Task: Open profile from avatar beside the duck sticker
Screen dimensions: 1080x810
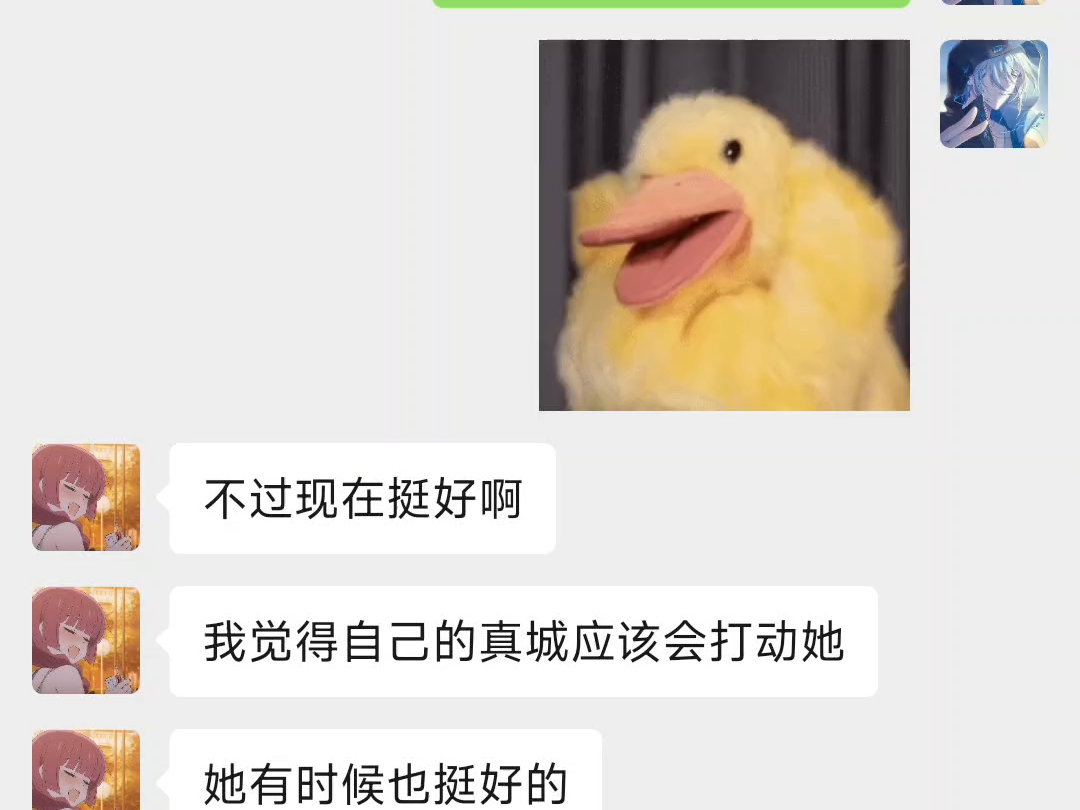Action: pos(993,94)
